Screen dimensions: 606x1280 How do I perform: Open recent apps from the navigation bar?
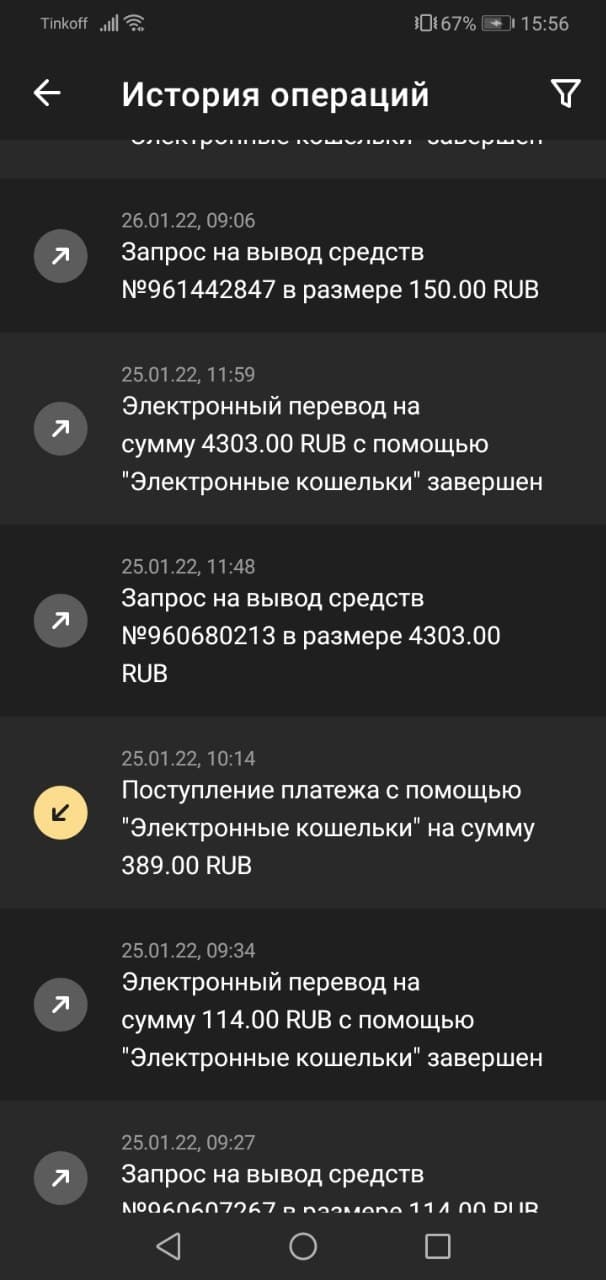[437, 1246]
